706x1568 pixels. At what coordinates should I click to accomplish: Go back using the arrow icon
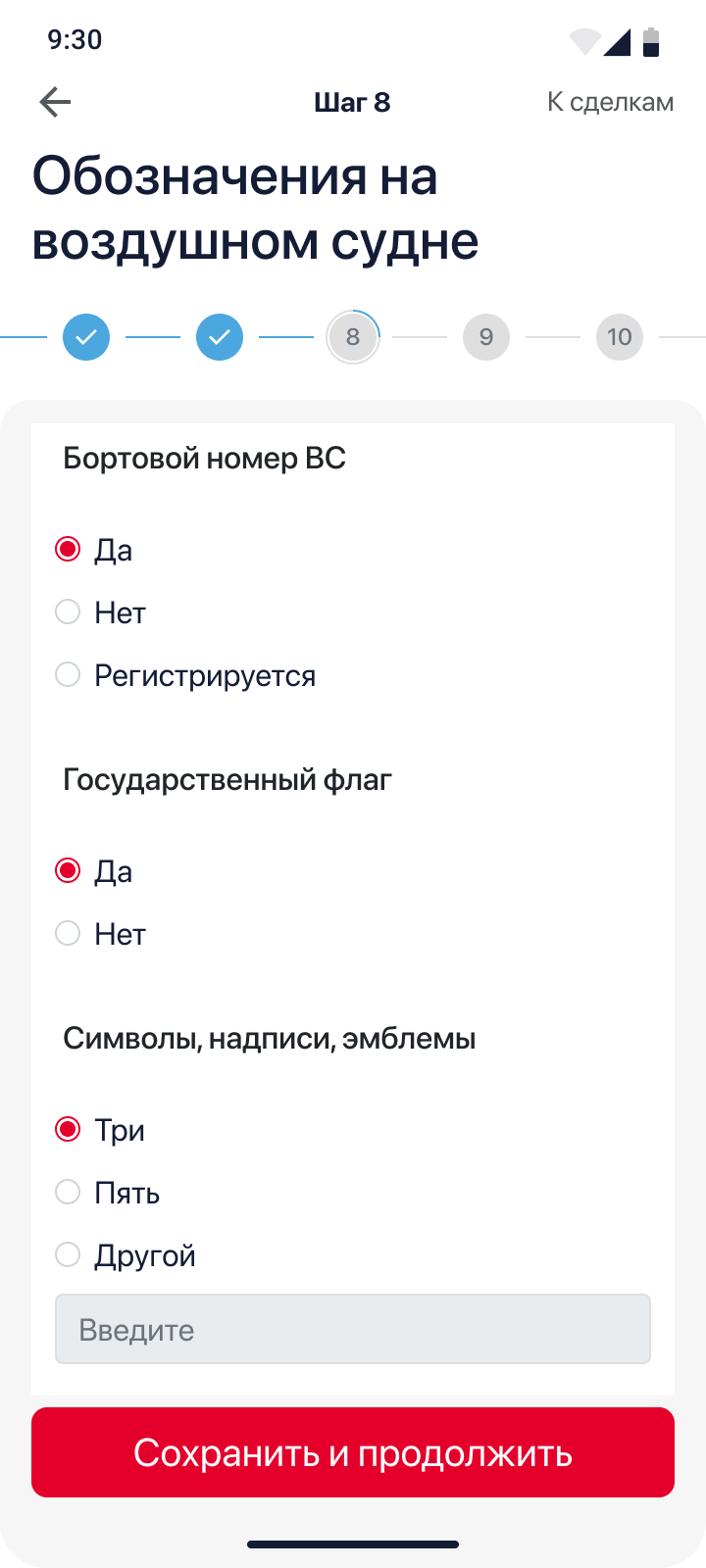(55, 102)
